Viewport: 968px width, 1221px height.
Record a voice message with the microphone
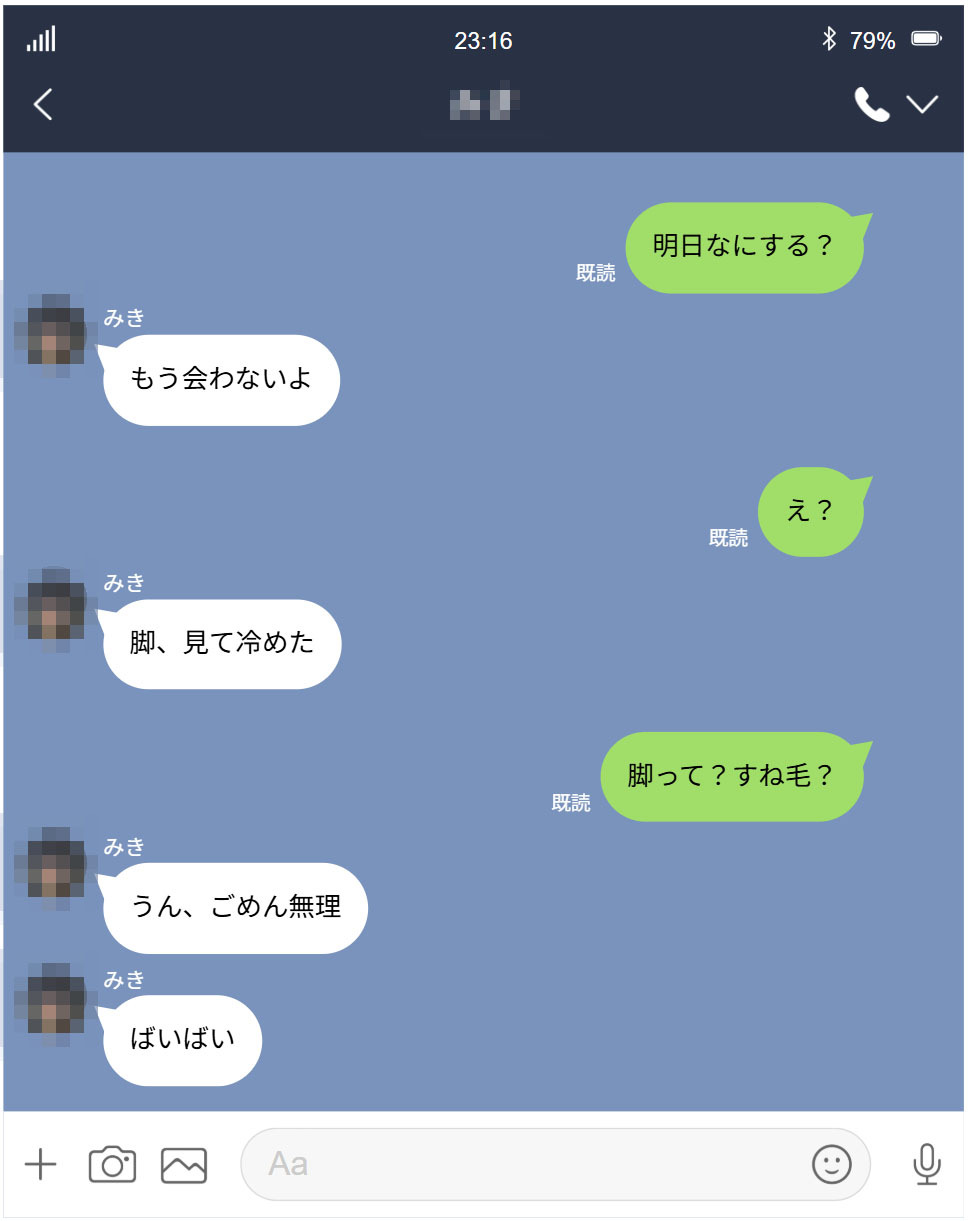927,1164
